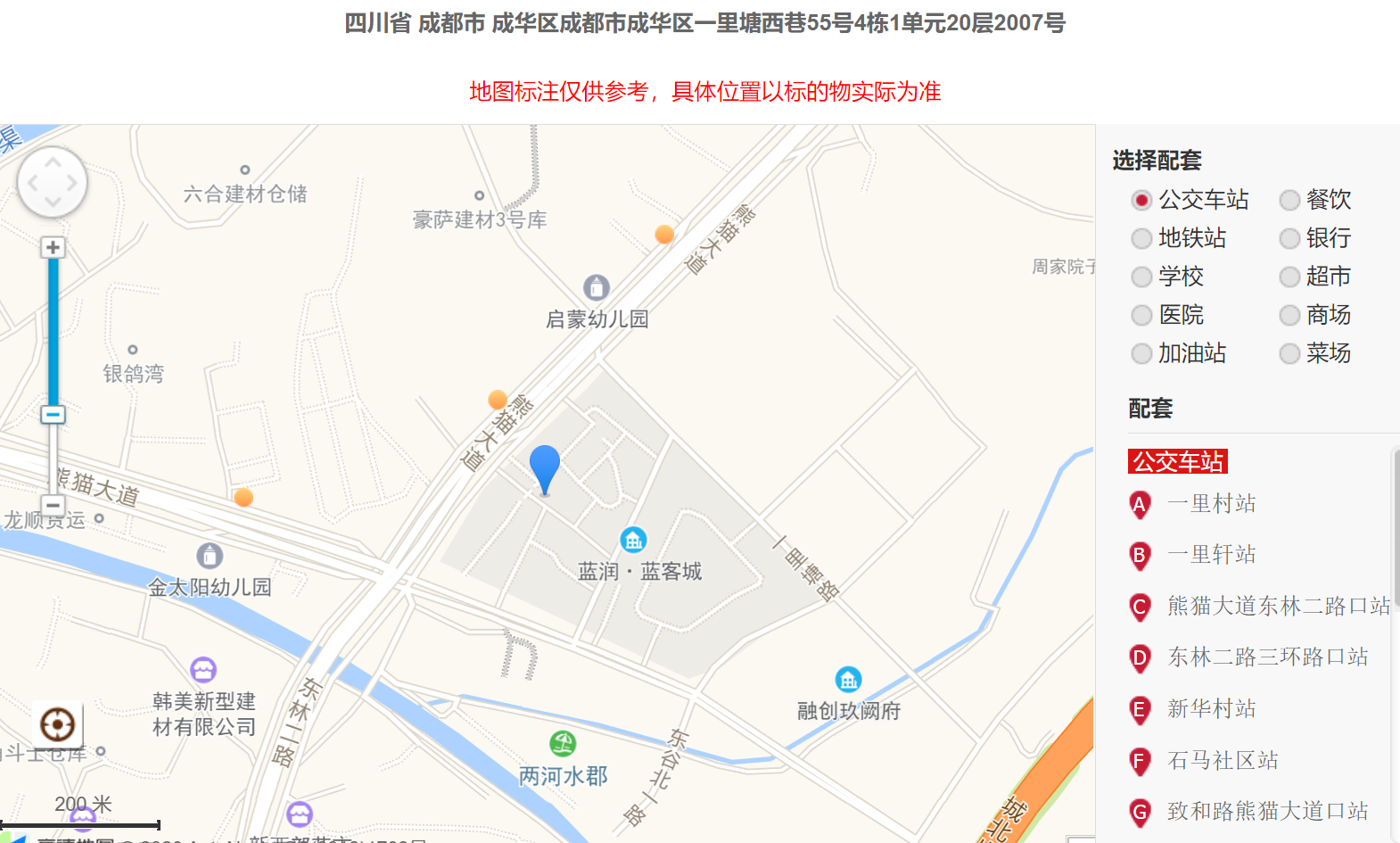Zoom in with the map plus button

tap(53, 247)
